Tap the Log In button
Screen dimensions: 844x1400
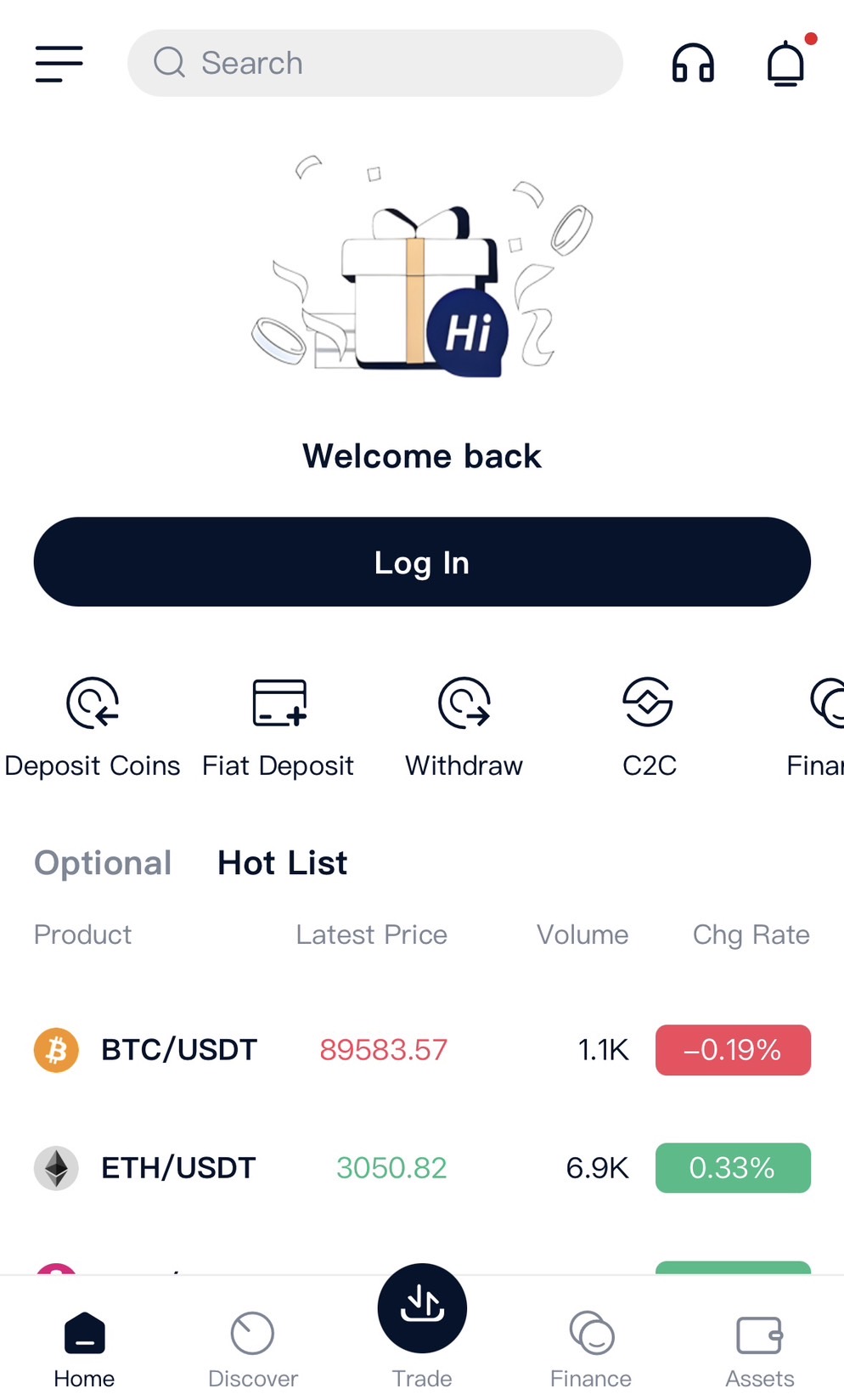coord(422,562)
